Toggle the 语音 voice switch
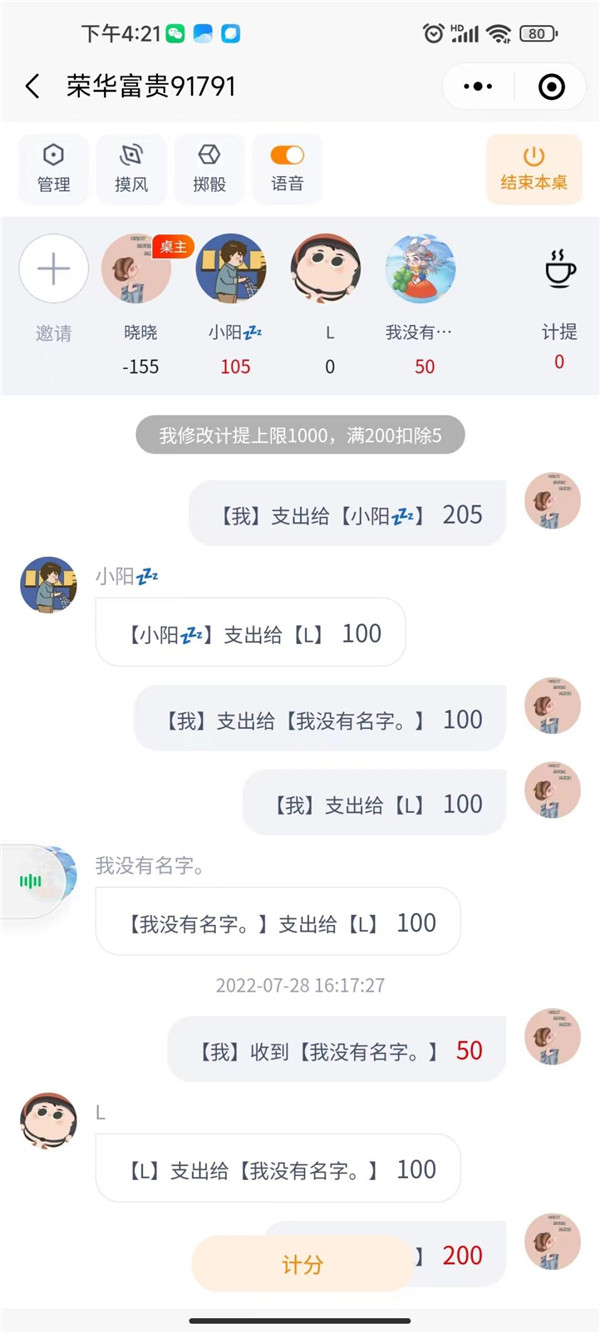600x1333 pixels. tap(287, 156)
